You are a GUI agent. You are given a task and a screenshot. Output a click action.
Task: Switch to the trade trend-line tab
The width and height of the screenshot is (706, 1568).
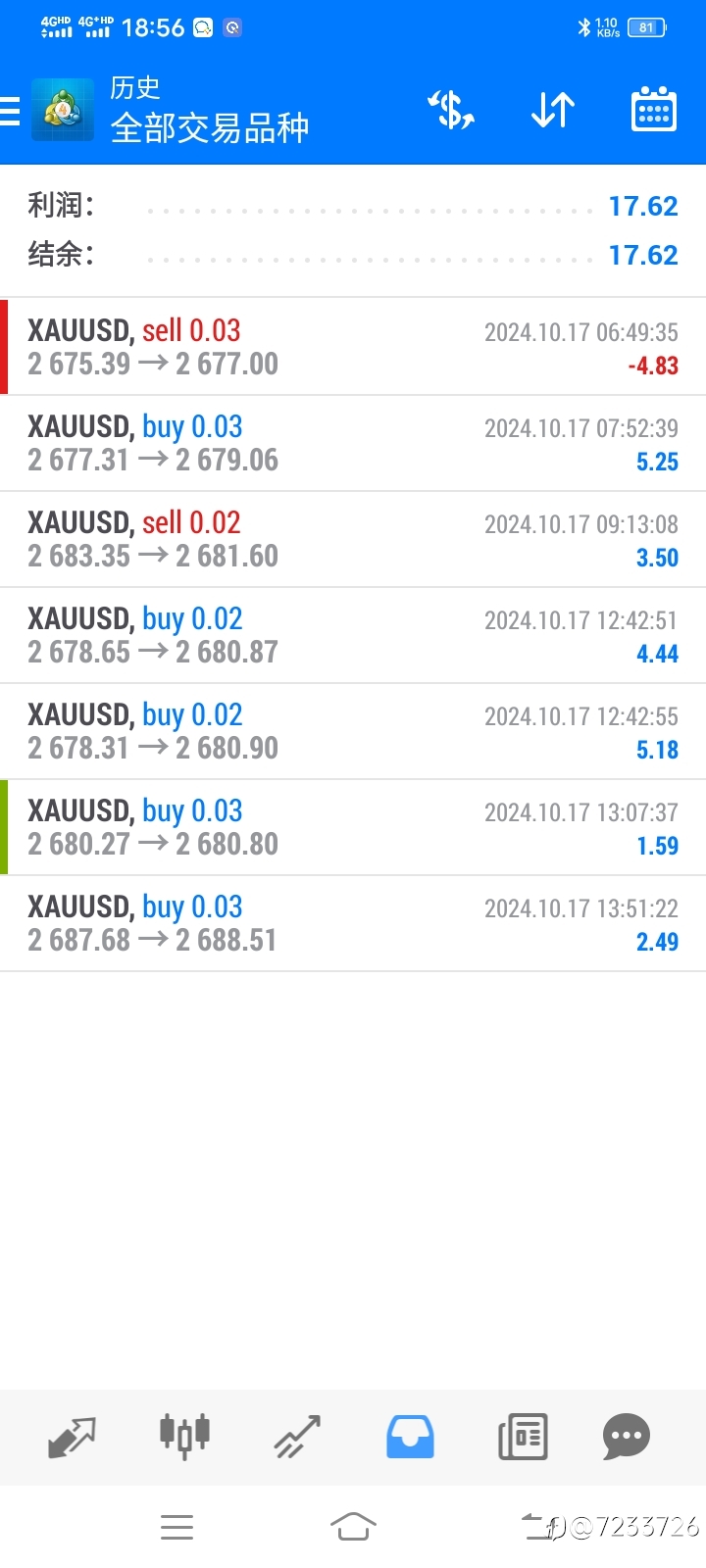tap(297, 1437)
